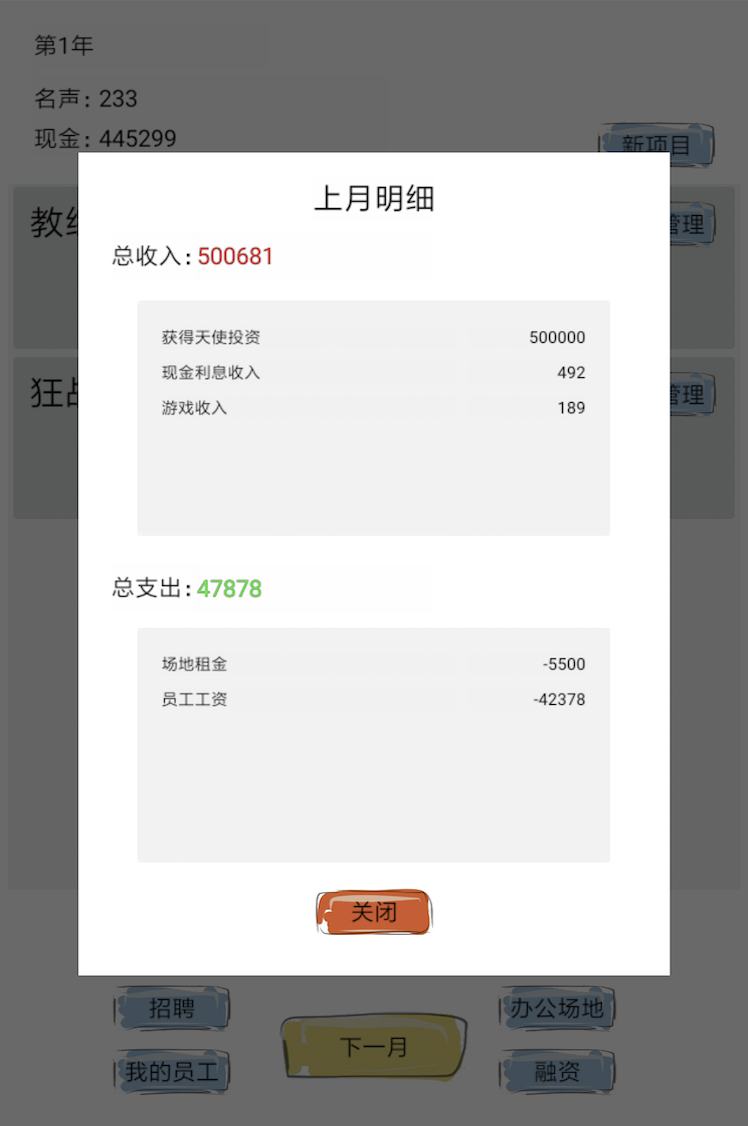
Task: Advance to next month via 下一月
Action: tap(373, 1043)
